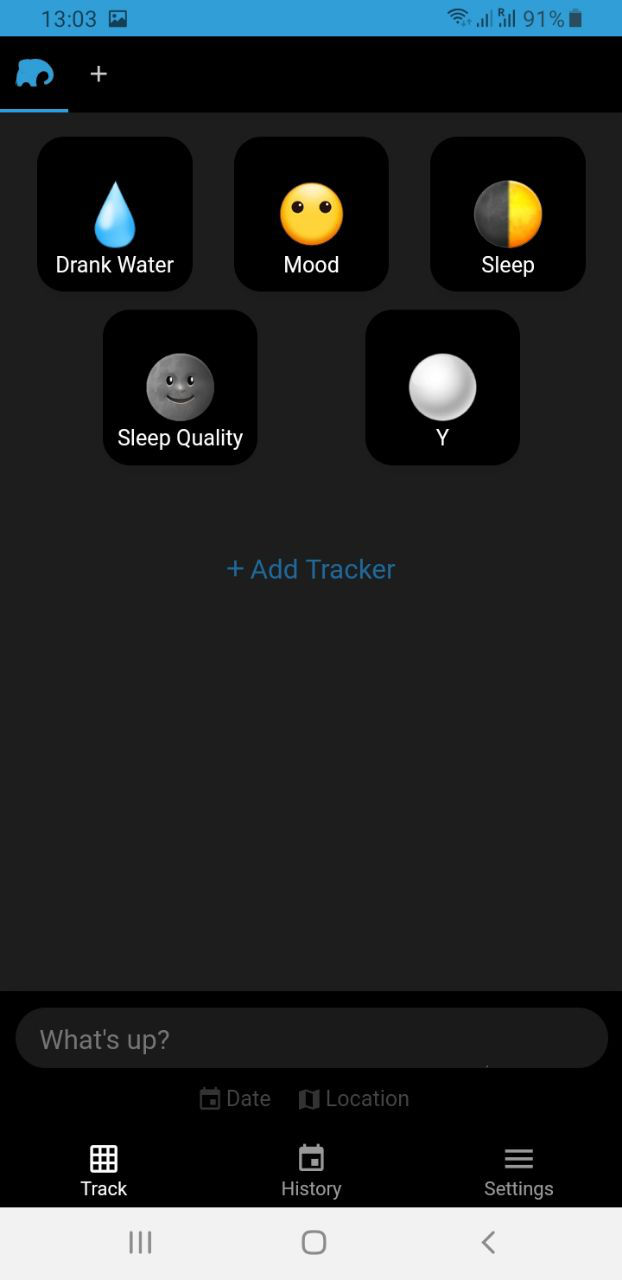Go back with system back button
Image resolution: width=622 pixels, height=1280 pixels.
tap(488, 1242)
